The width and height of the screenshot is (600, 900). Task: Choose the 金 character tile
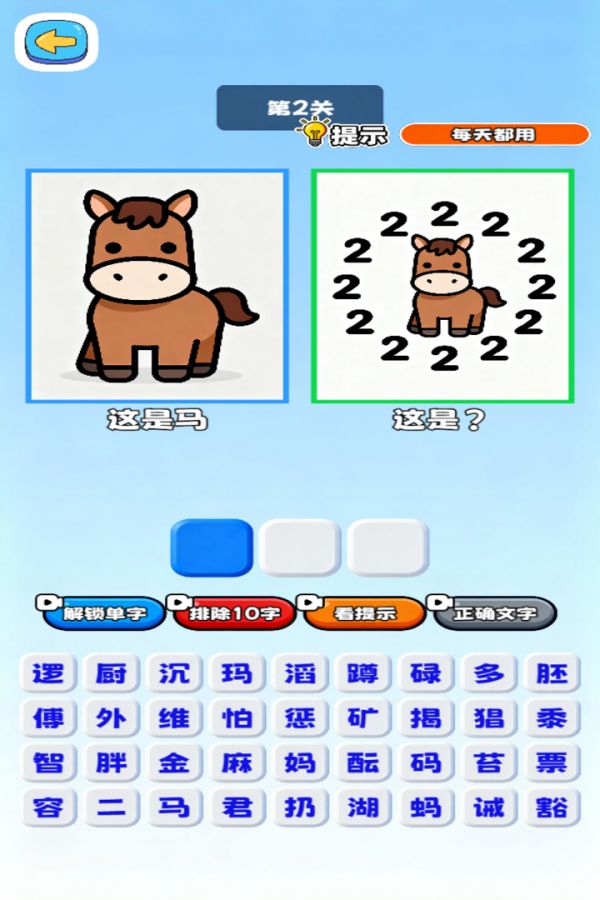[x=174, y=763]
